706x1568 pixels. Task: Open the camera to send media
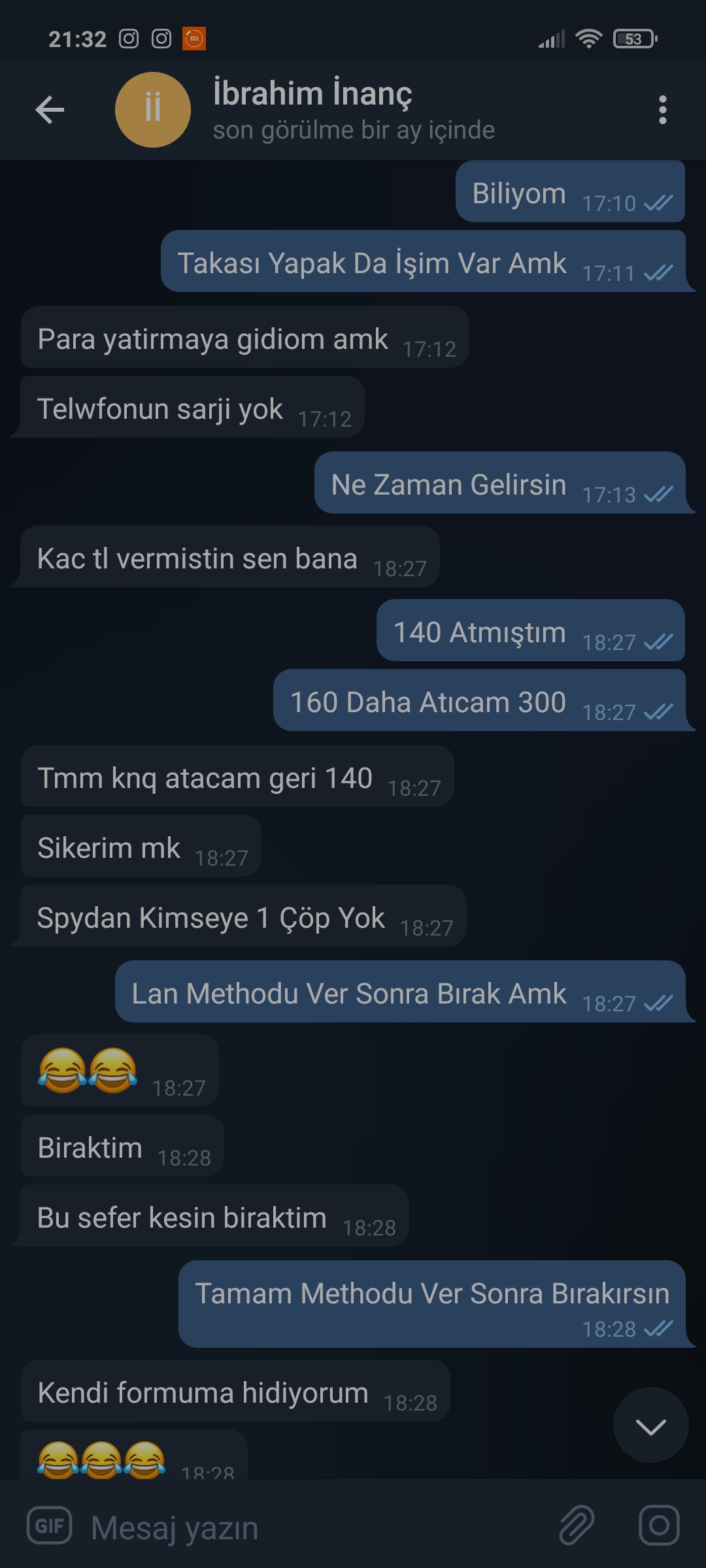(658, 1526)
